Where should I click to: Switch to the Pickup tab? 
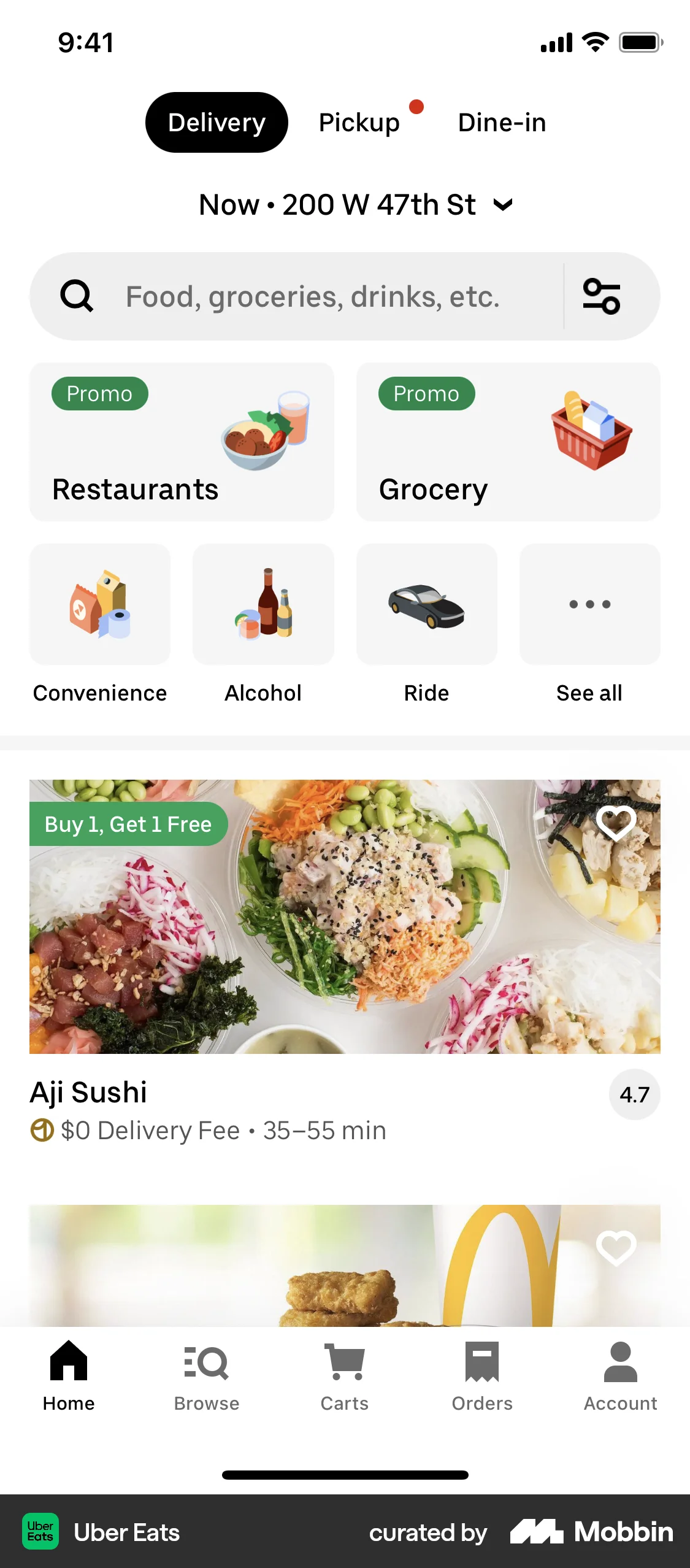tap(358, 122)
